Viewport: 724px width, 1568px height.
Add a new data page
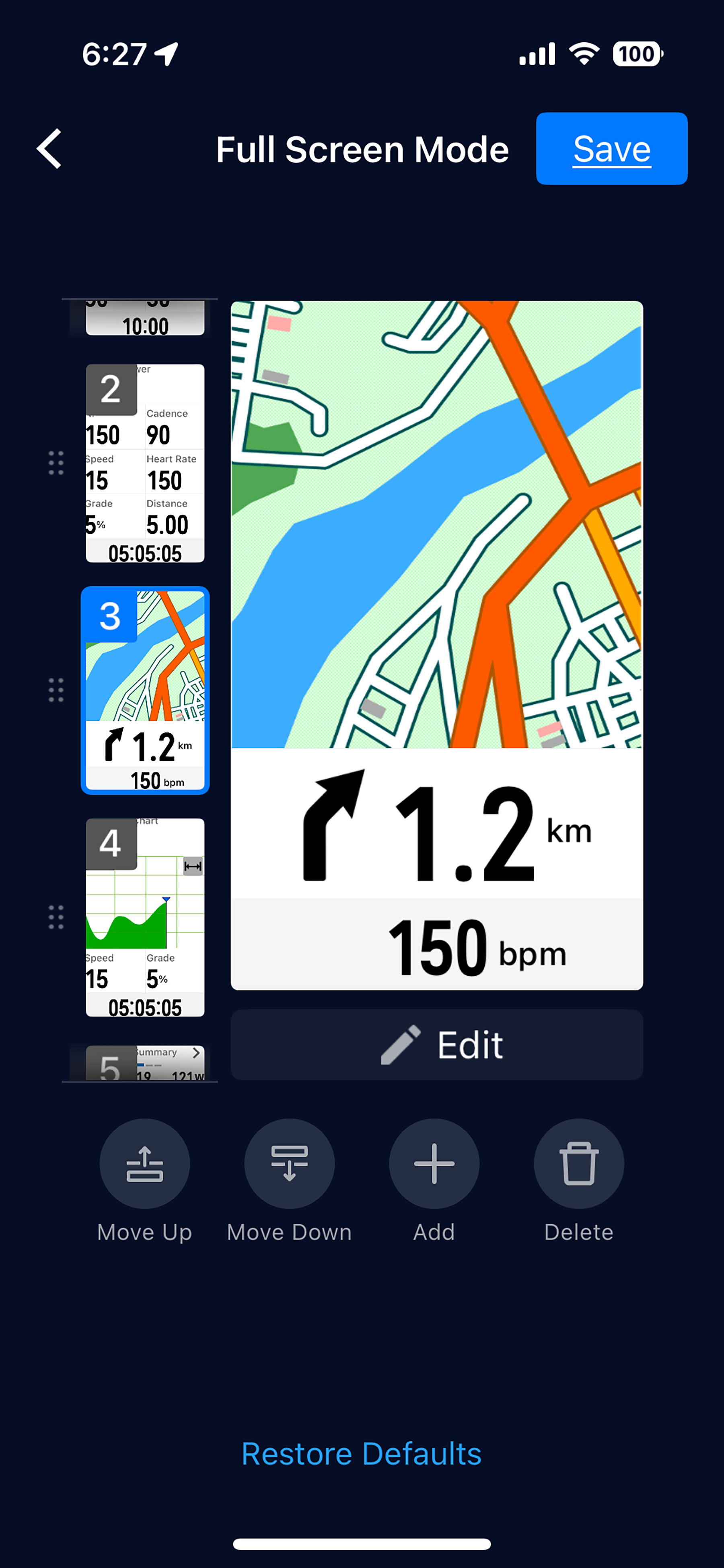coord(434,1164)
